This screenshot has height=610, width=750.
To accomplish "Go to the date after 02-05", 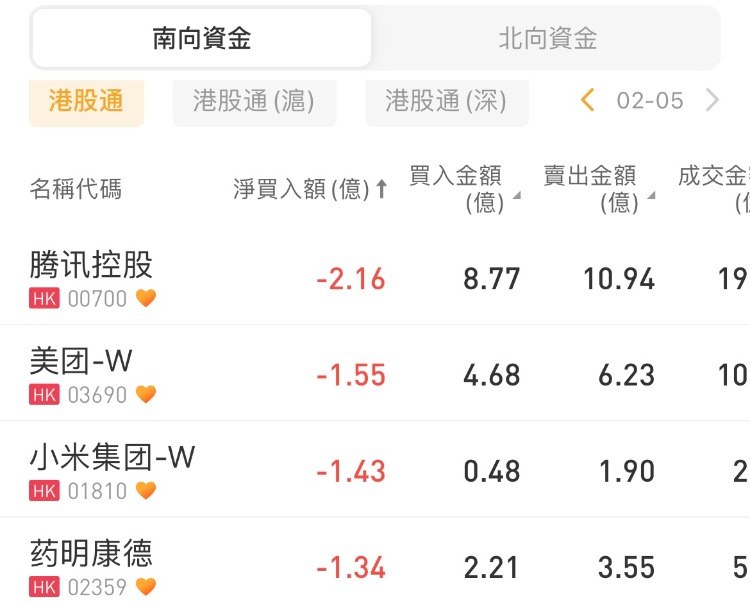I will (x=712, y=100).
